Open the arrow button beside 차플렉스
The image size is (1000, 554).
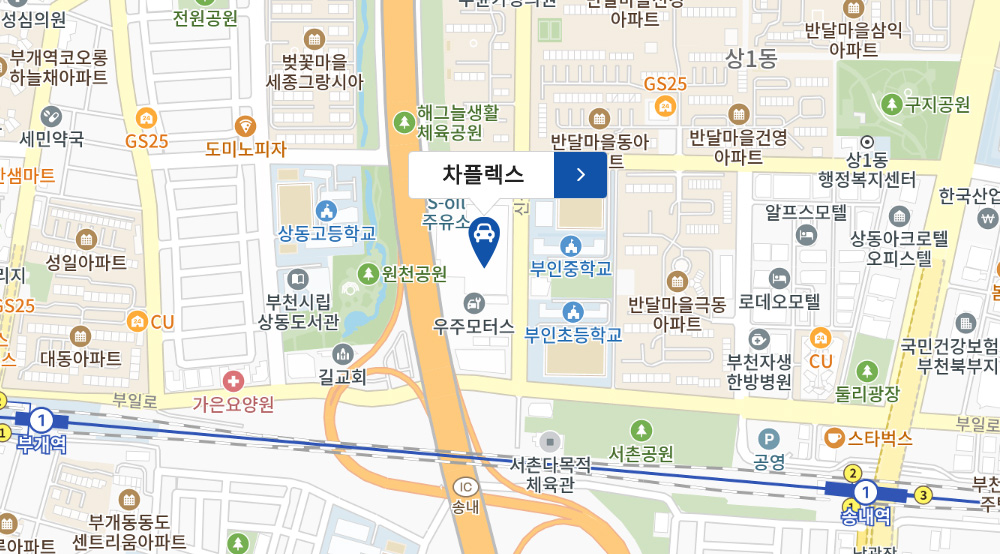tap(580, 175)
